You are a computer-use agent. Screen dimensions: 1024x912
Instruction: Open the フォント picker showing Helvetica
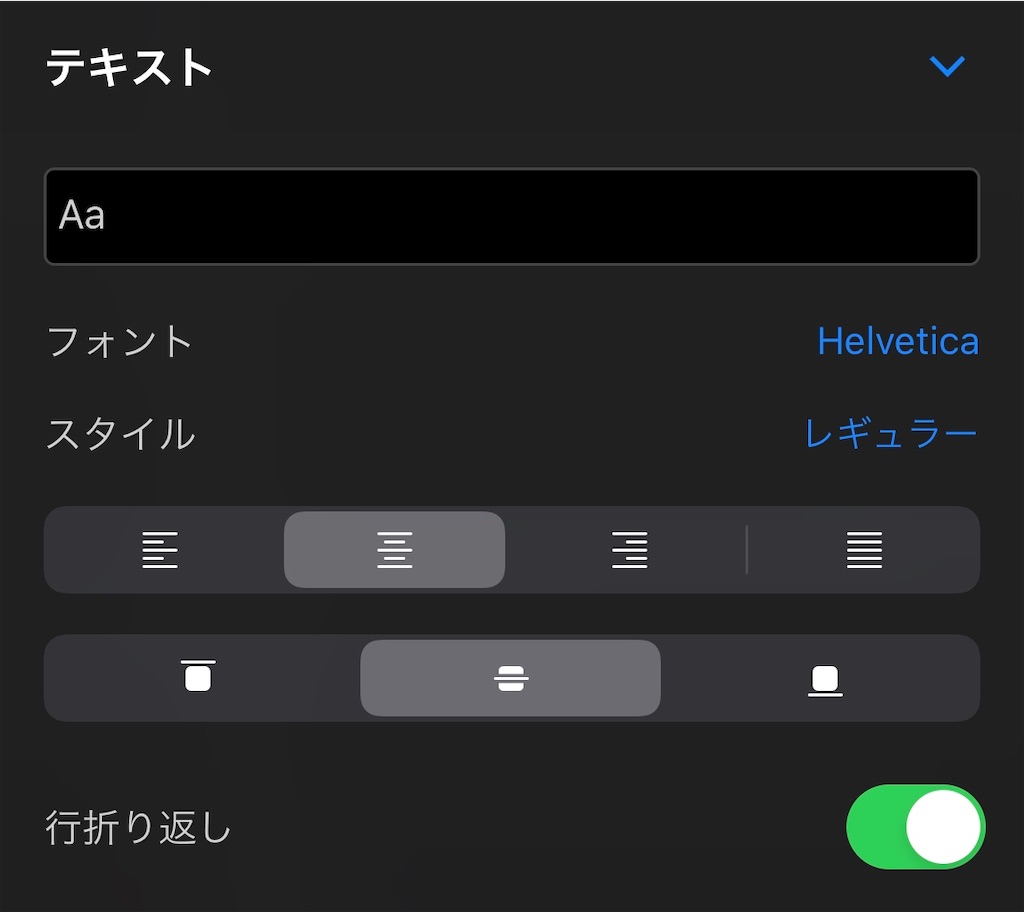pos(897,341)
